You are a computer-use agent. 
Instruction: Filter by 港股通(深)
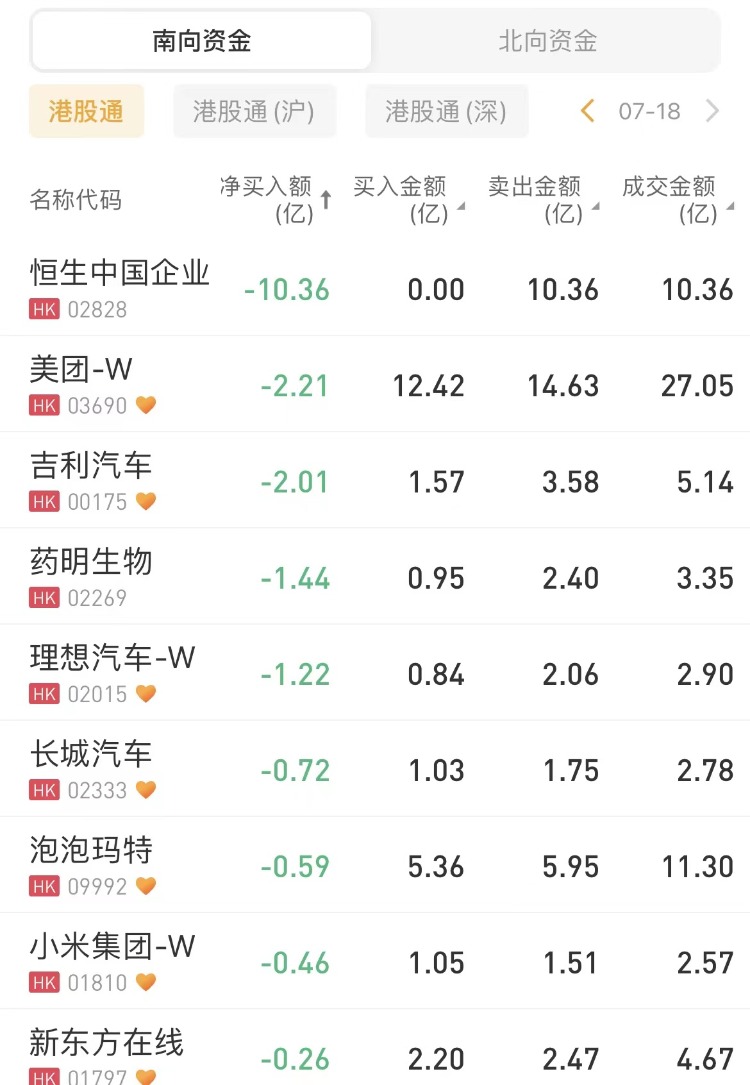445,111
